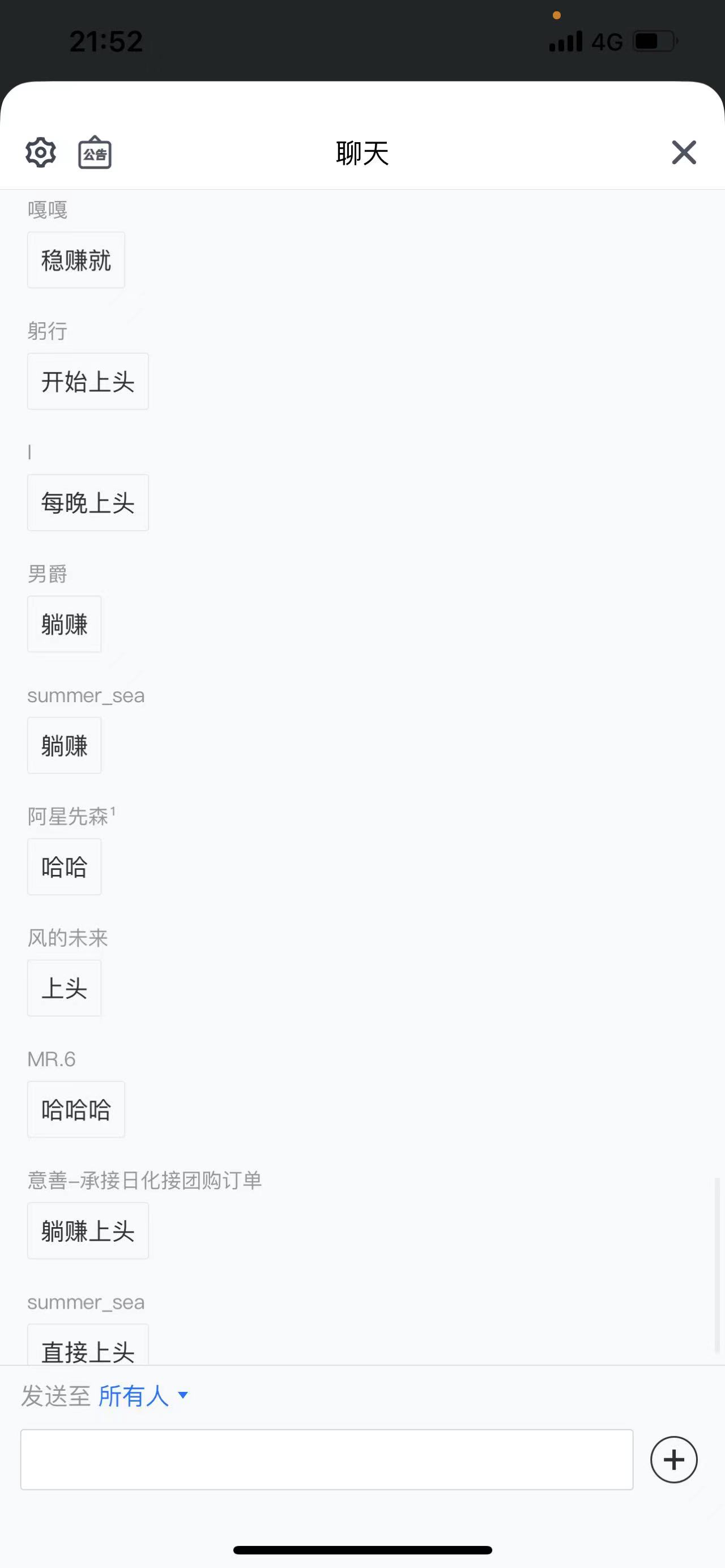Open the plus attachment button
Viewport: 725px width, 1568px height.
(674, 1460)
